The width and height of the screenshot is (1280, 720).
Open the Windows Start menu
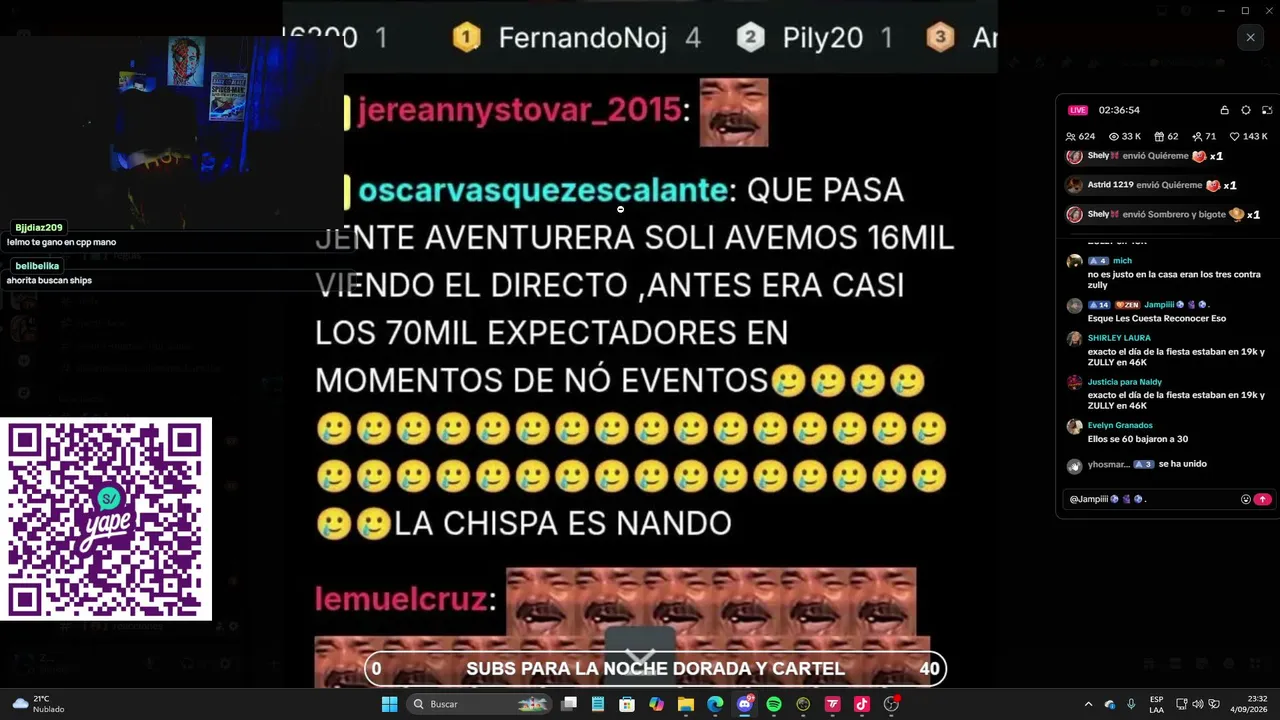(x=389, y=704)
